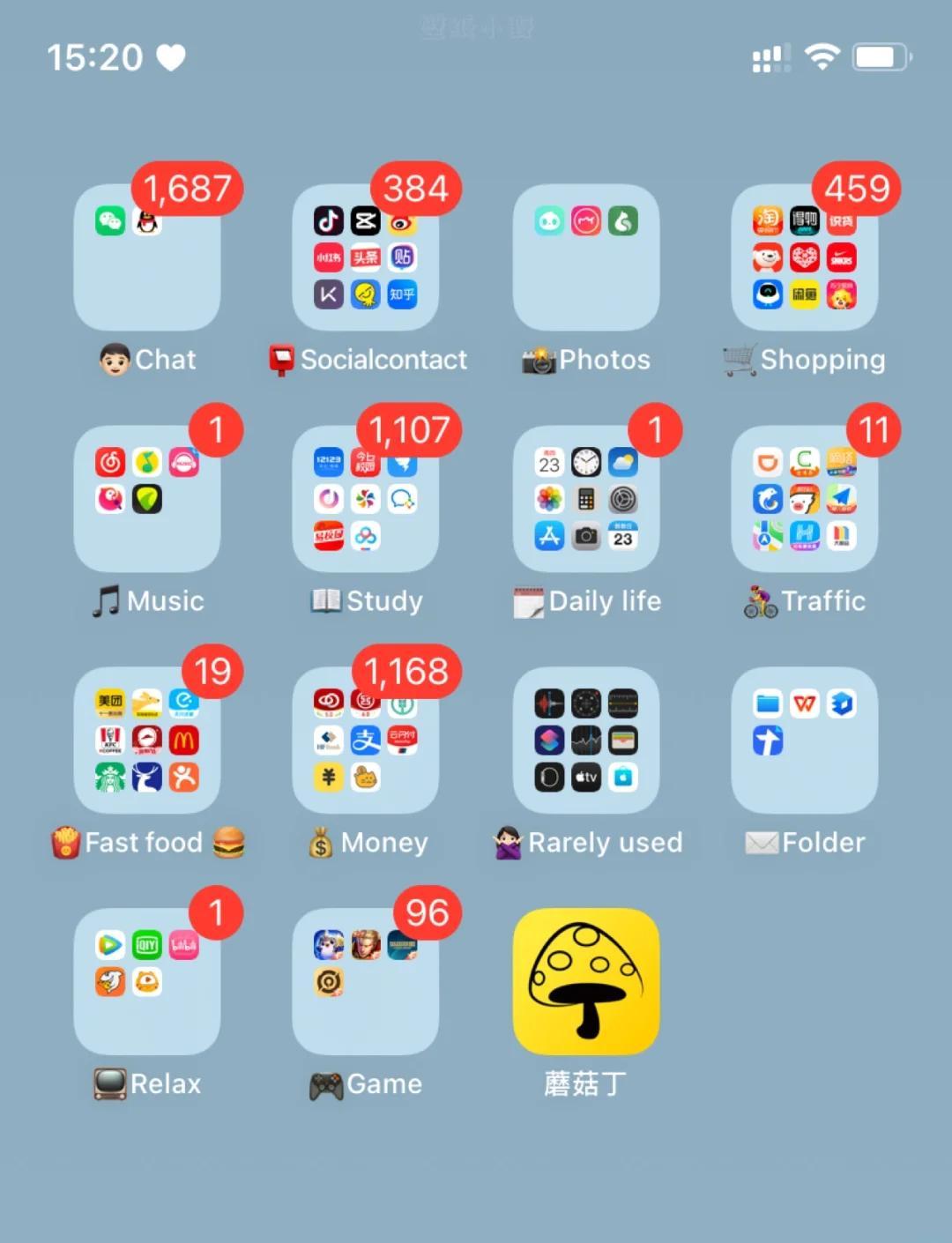The image size is (952, 1243).
Task: Open the Study folder
Action: (x=366, y=499)
